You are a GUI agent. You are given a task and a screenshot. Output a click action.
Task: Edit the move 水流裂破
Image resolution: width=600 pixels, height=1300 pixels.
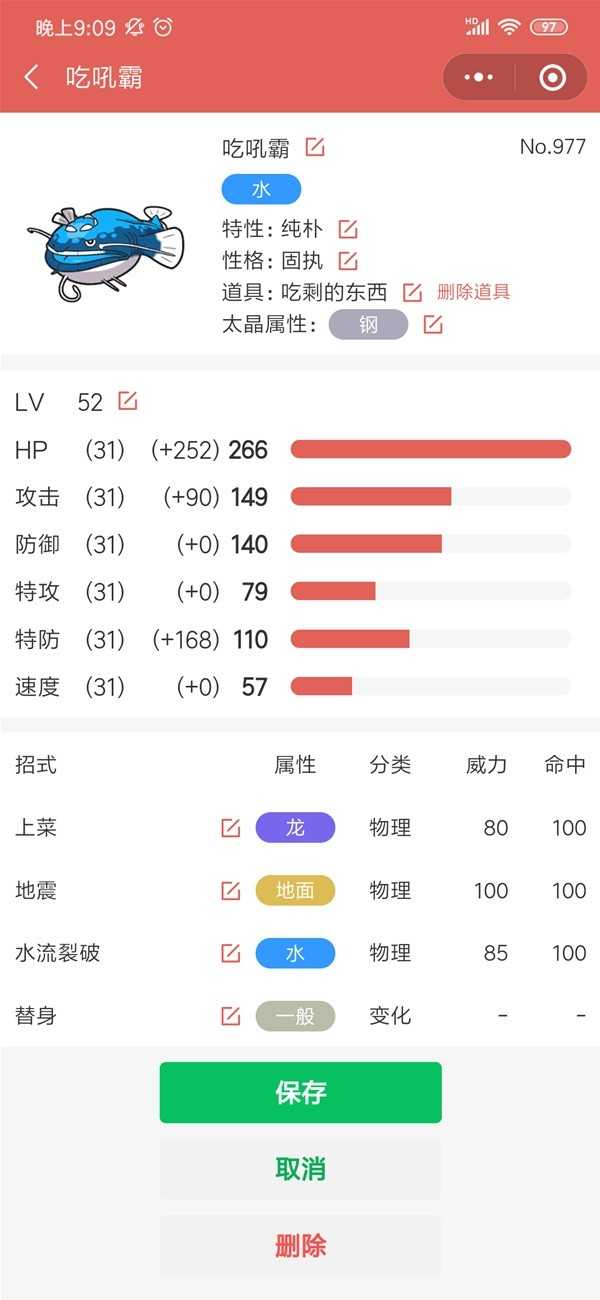tap(230, 953)
